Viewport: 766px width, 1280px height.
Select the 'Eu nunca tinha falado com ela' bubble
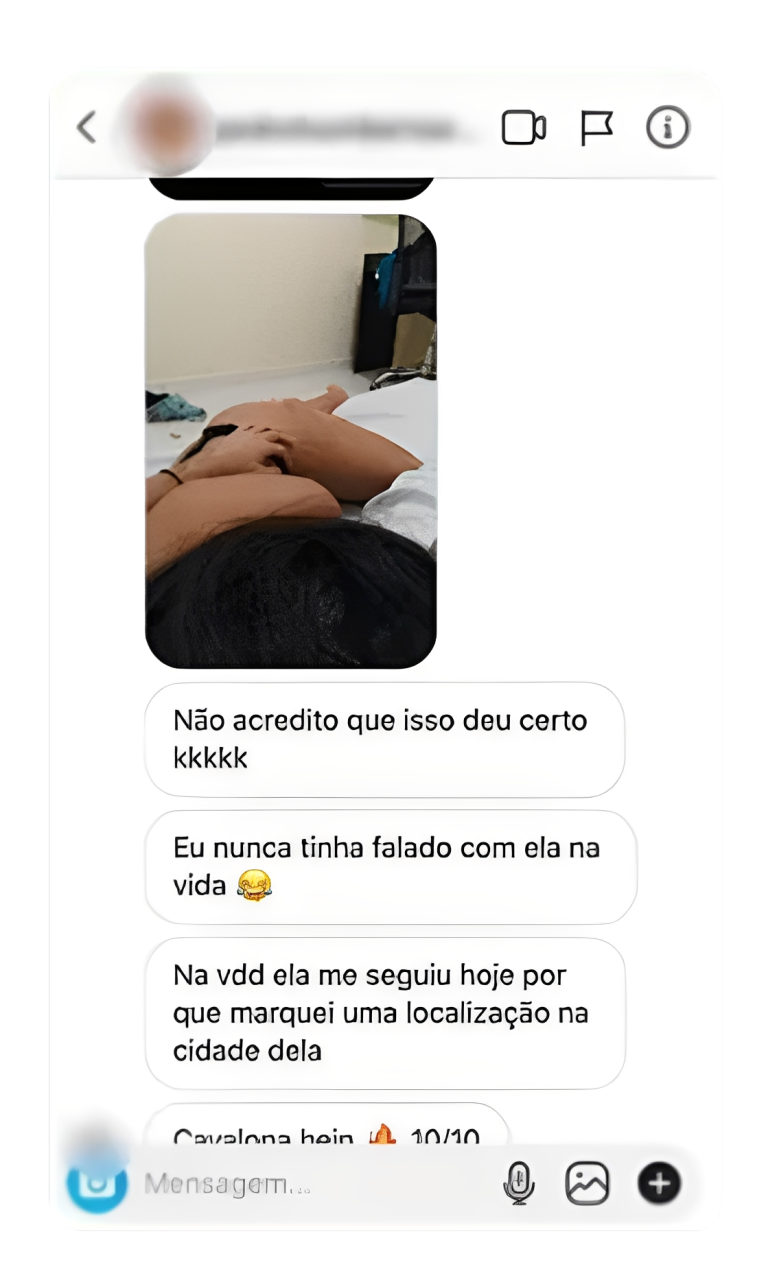click(388, 866)
